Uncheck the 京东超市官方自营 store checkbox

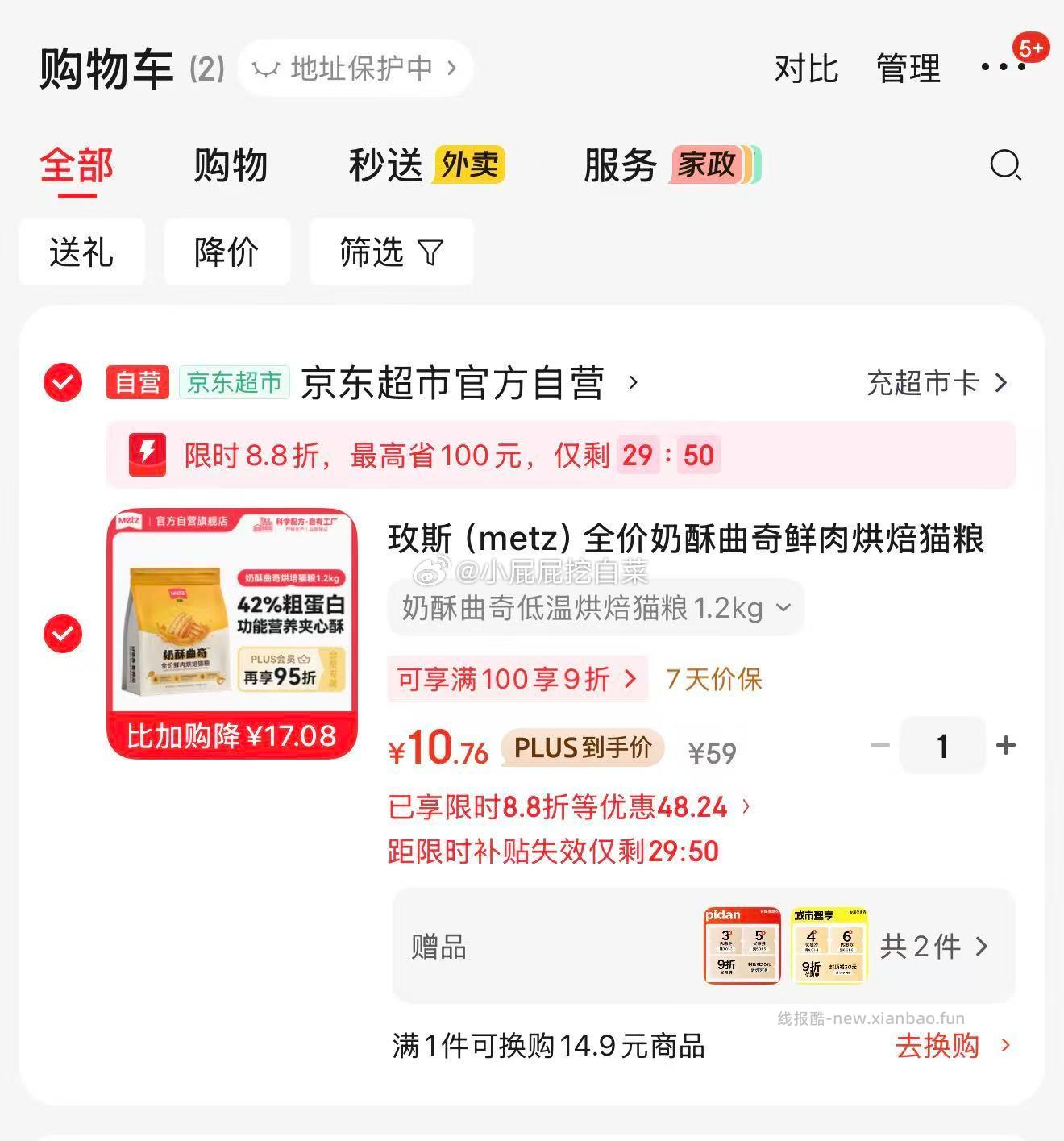pos(64,383)
